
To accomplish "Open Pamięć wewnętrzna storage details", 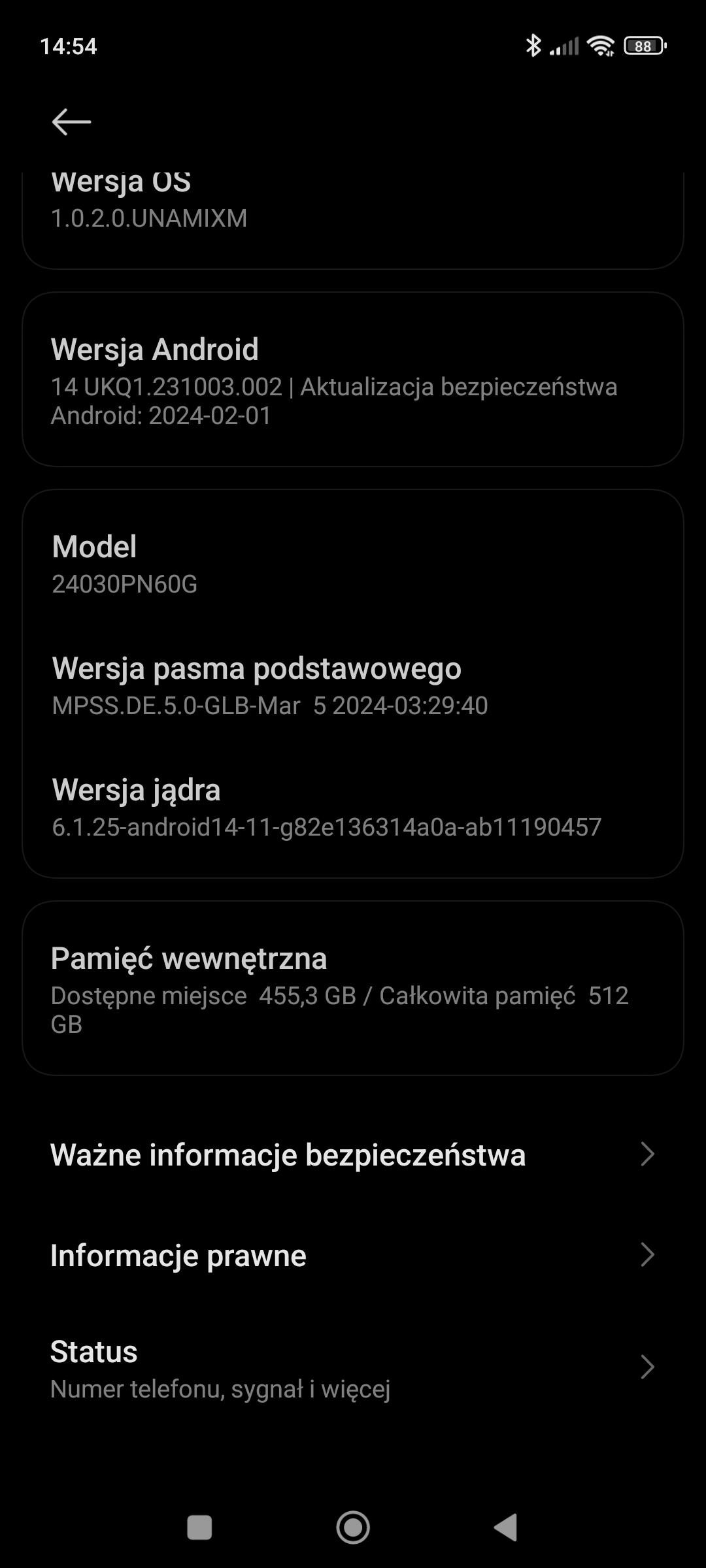I will coord(353,988).
